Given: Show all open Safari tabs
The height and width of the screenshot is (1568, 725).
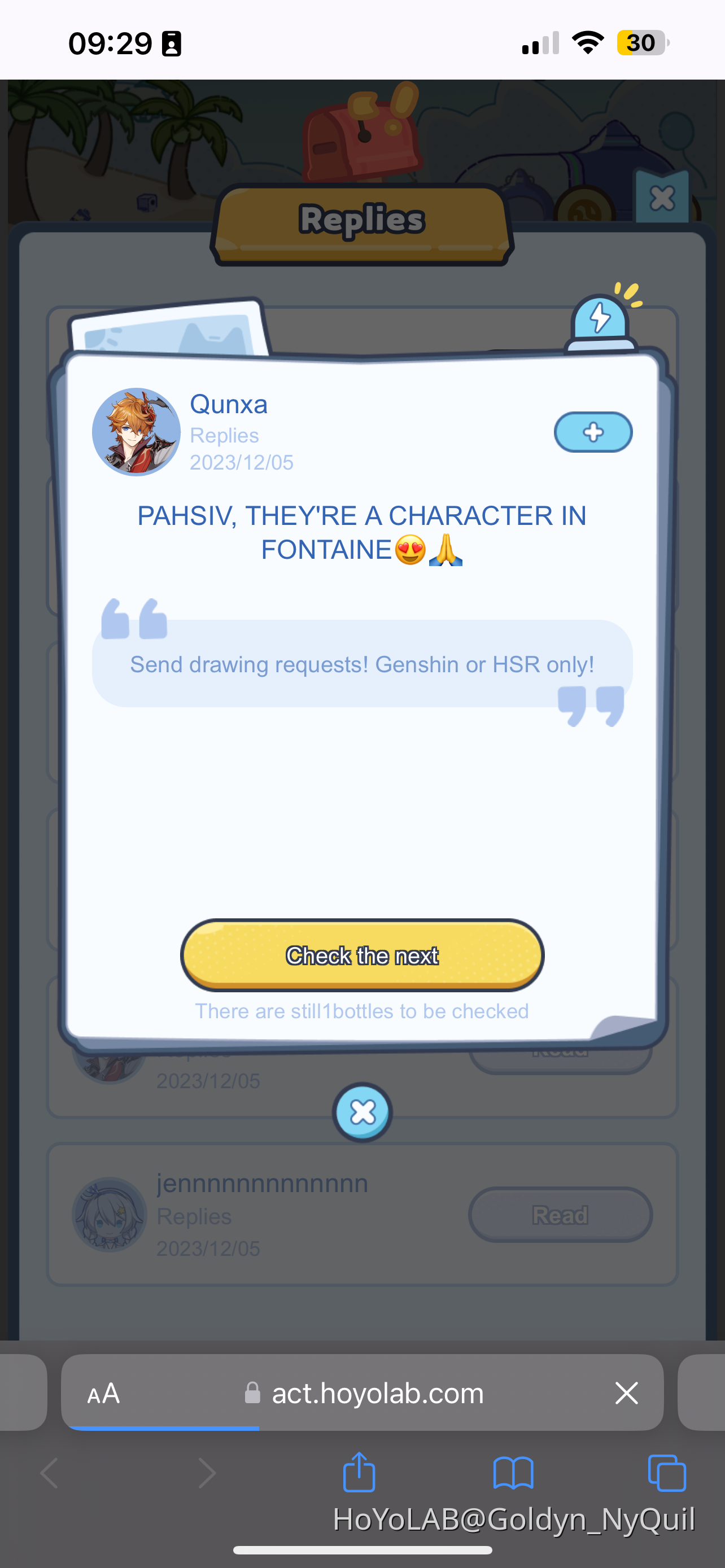Looking at the screenshot, I should [667, 1473].
